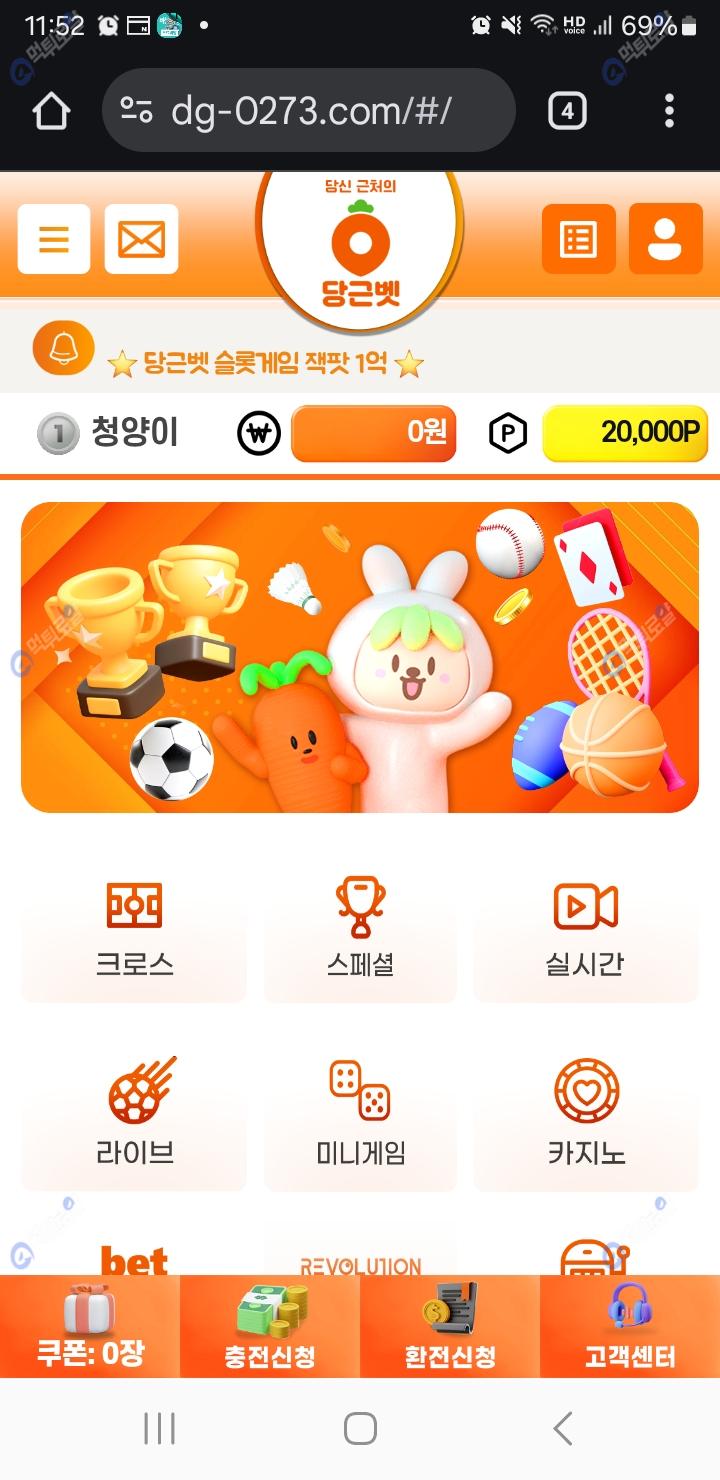Open the user profile icon
Image resolution: width=720 pixels, height=1480 pixels.
coord(665,239)
